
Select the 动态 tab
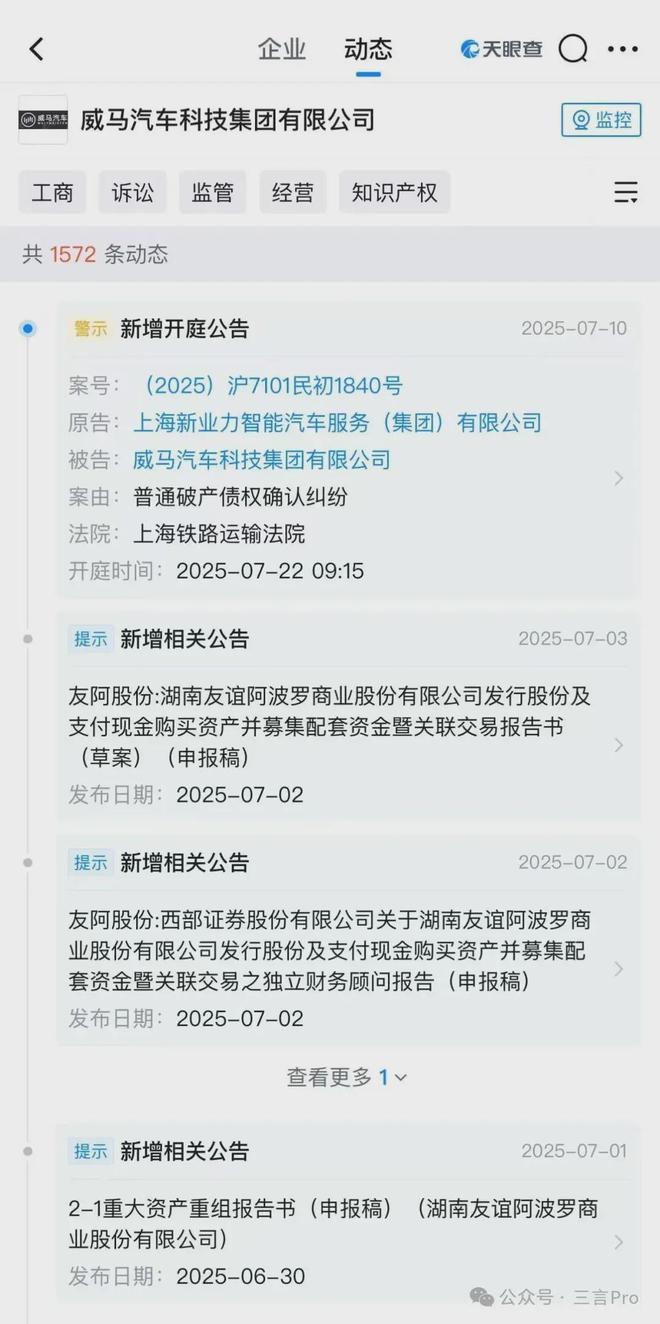pos(368,49)
